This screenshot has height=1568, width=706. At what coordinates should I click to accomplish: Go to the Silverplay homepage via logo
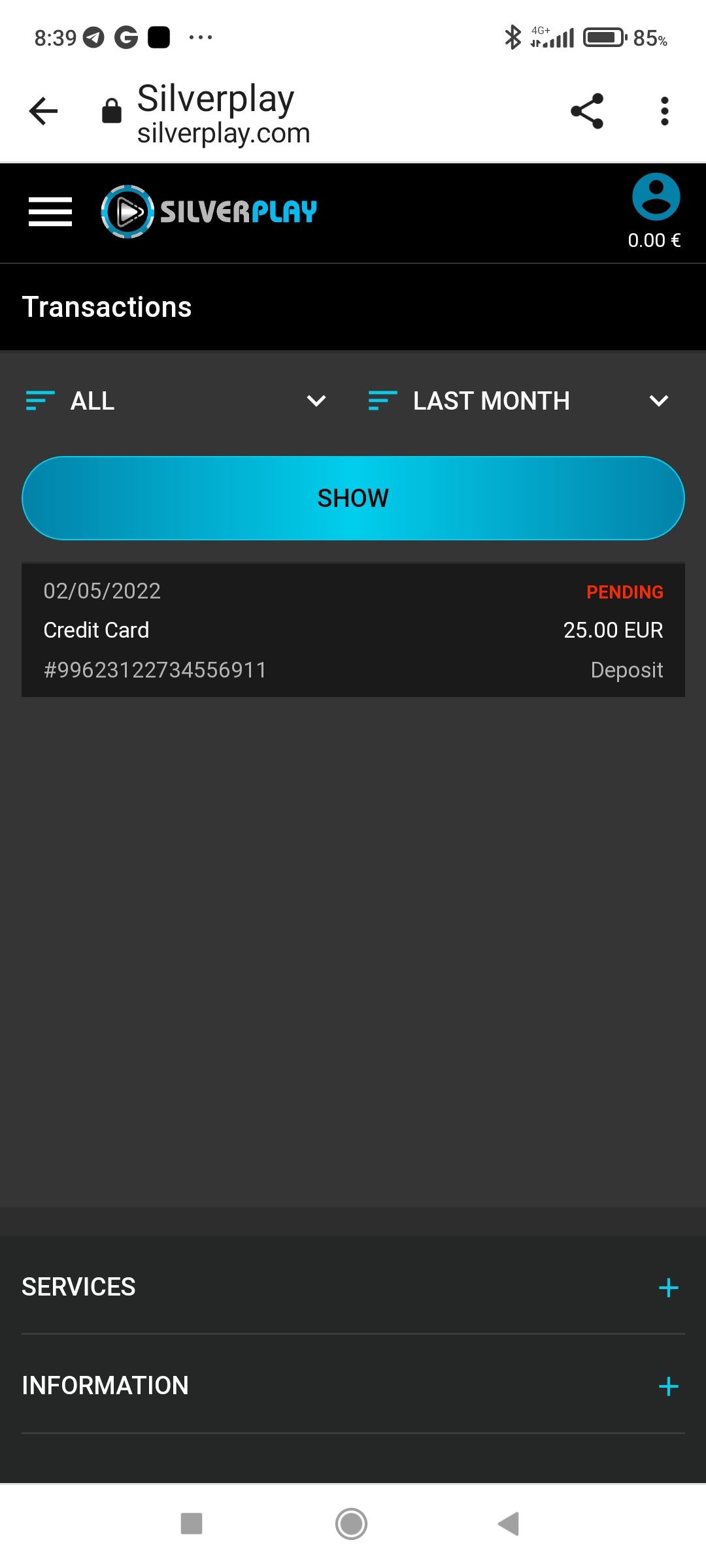pos(209,212)
